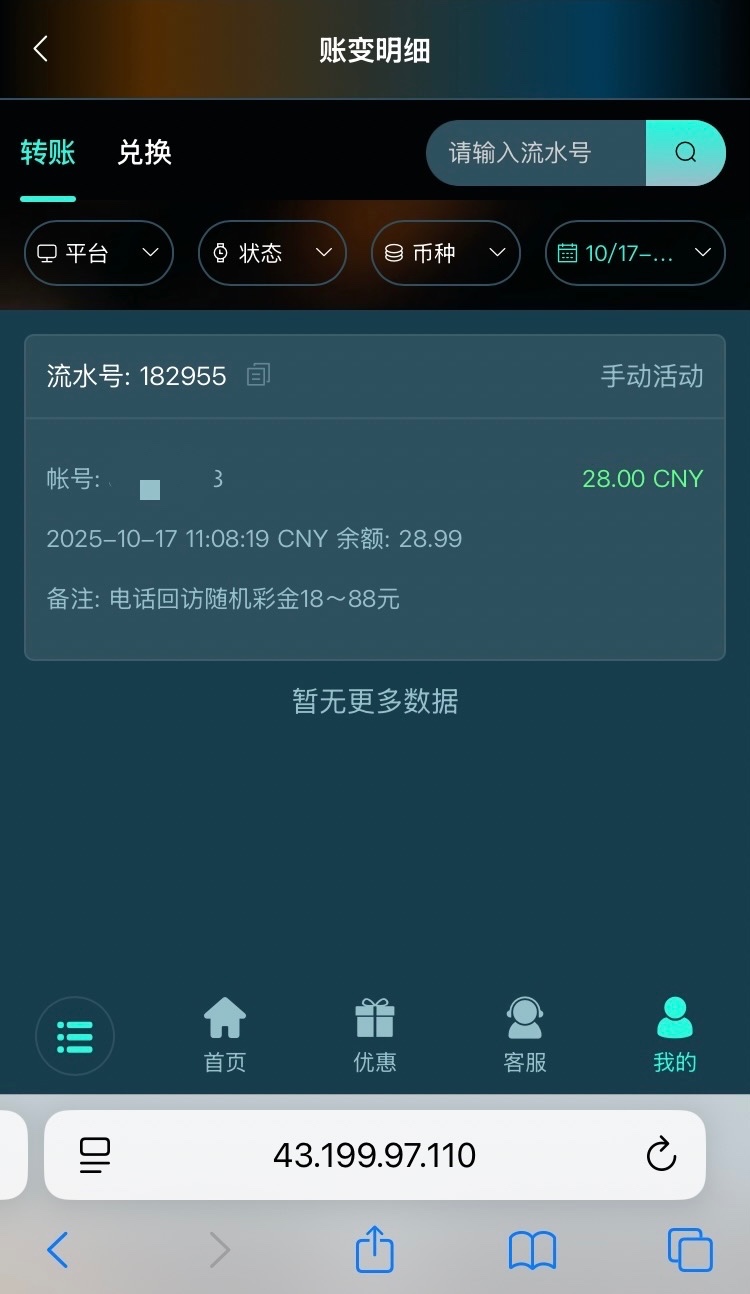Open the browser share sheet
This screenshot has height=1294, width=750.
pos(375,1250)
